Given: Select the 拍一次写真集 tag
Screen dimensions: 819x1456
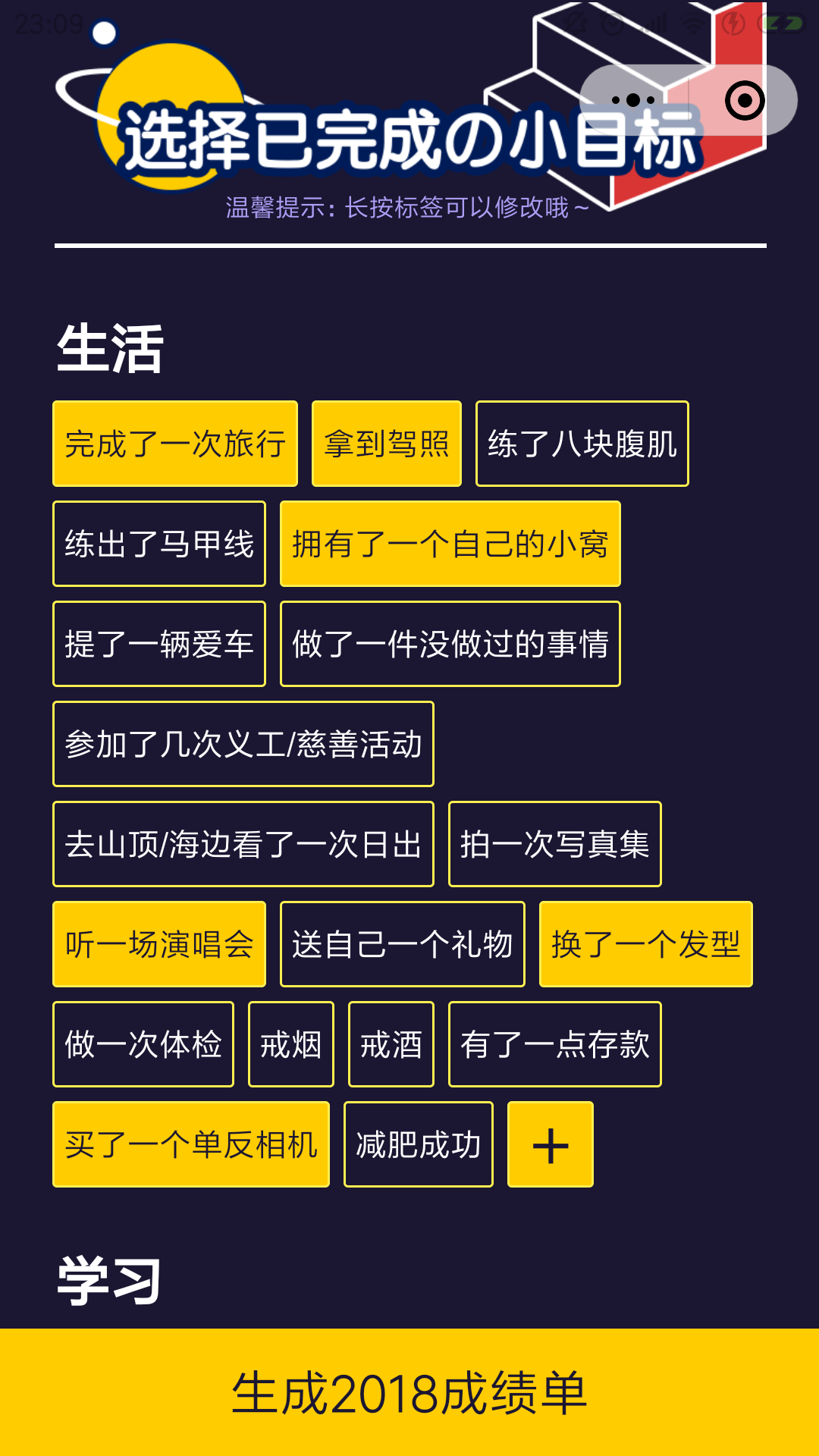Looking at the screenshot, I should [x=555, y=844].
